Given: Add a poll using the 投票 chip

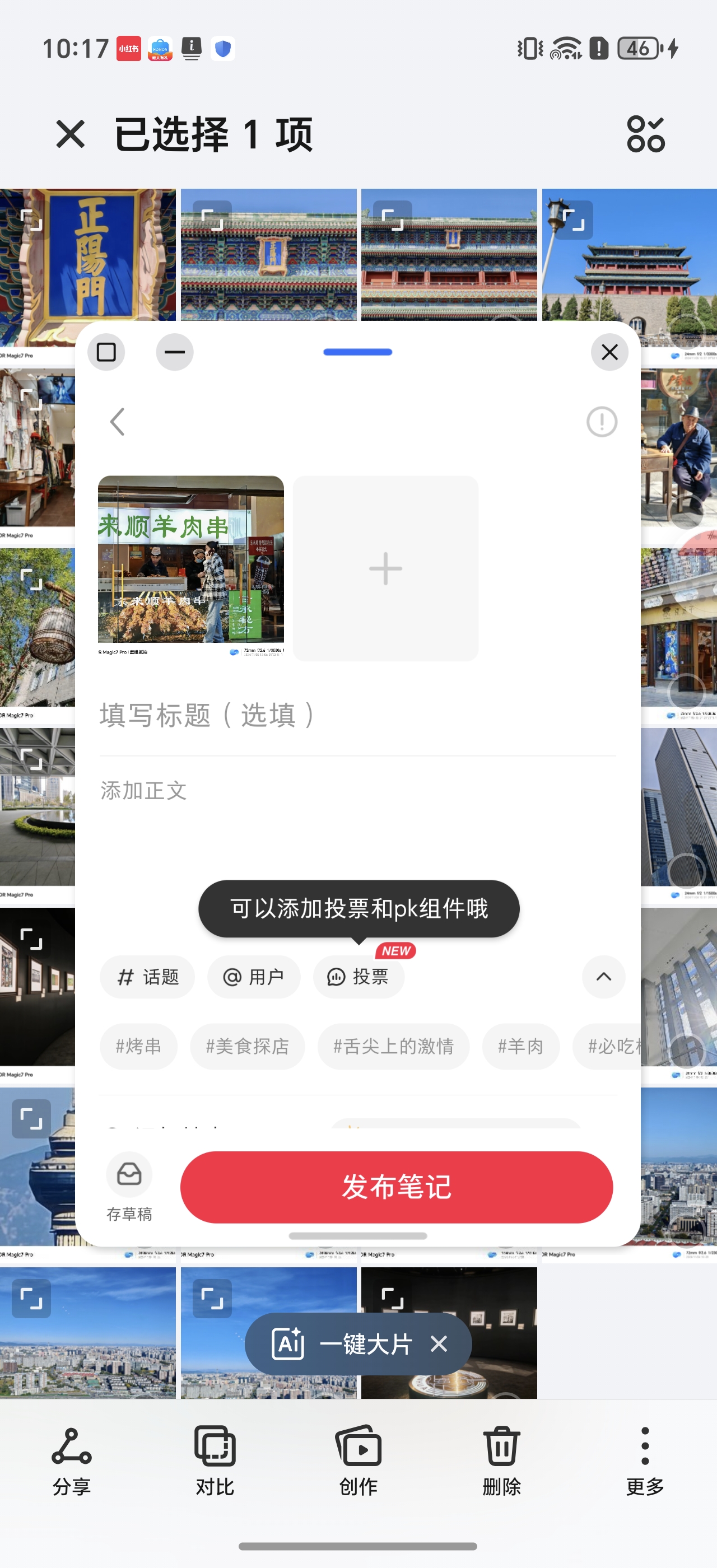Looking at the screenshot, I should (x=358, y=977).
